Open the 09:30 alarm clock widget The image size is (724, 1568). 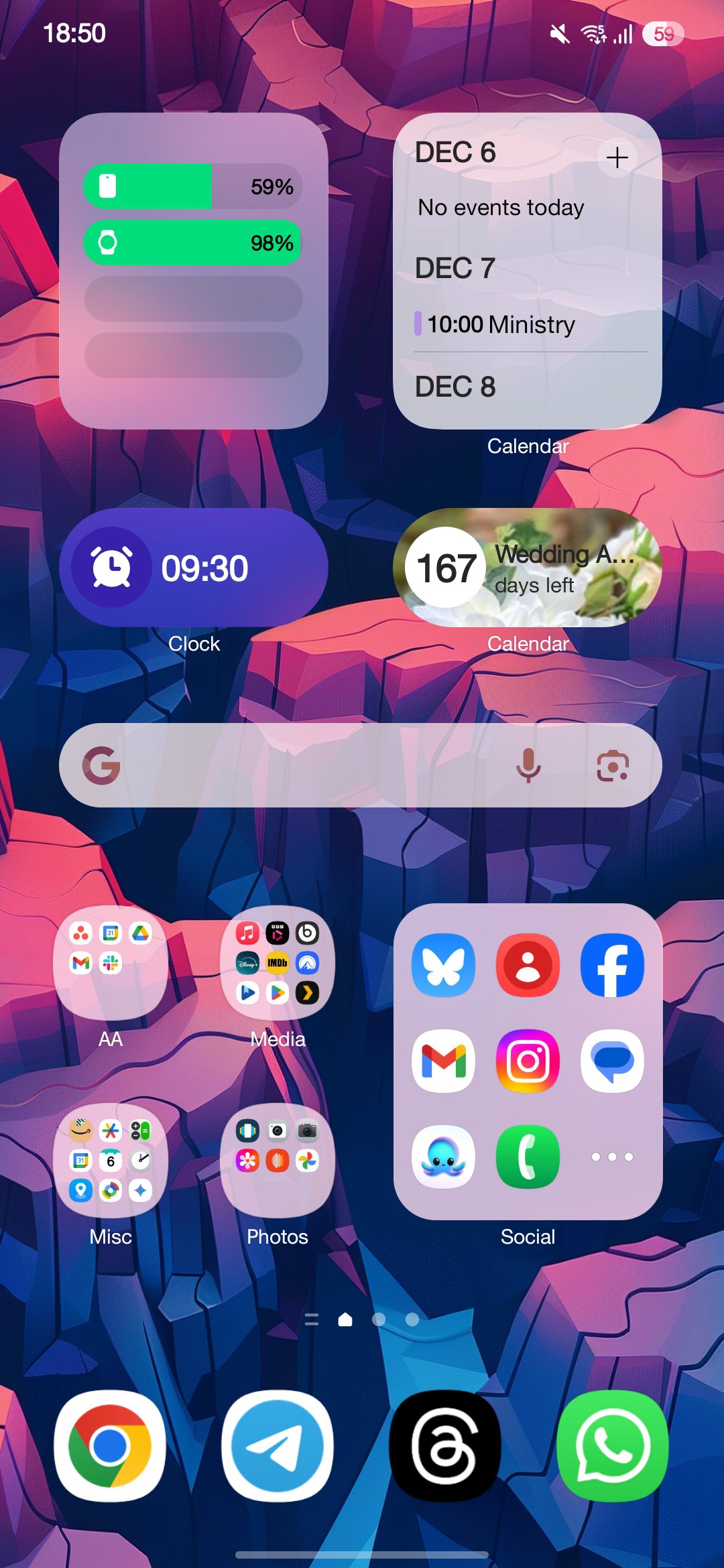click(193, 568)
